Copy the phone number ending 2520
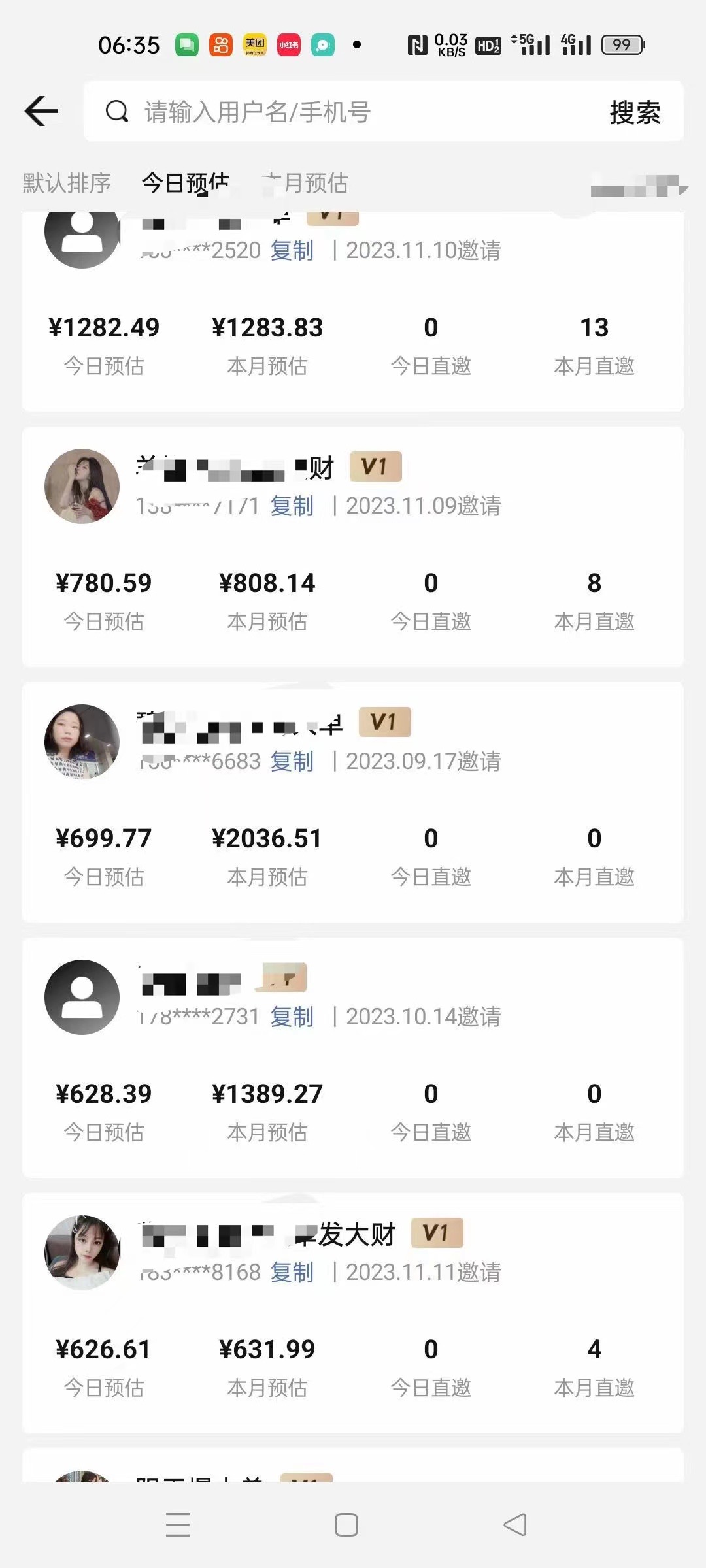The height and width of the screenshot is (1568, 706). tap(292, 250)
